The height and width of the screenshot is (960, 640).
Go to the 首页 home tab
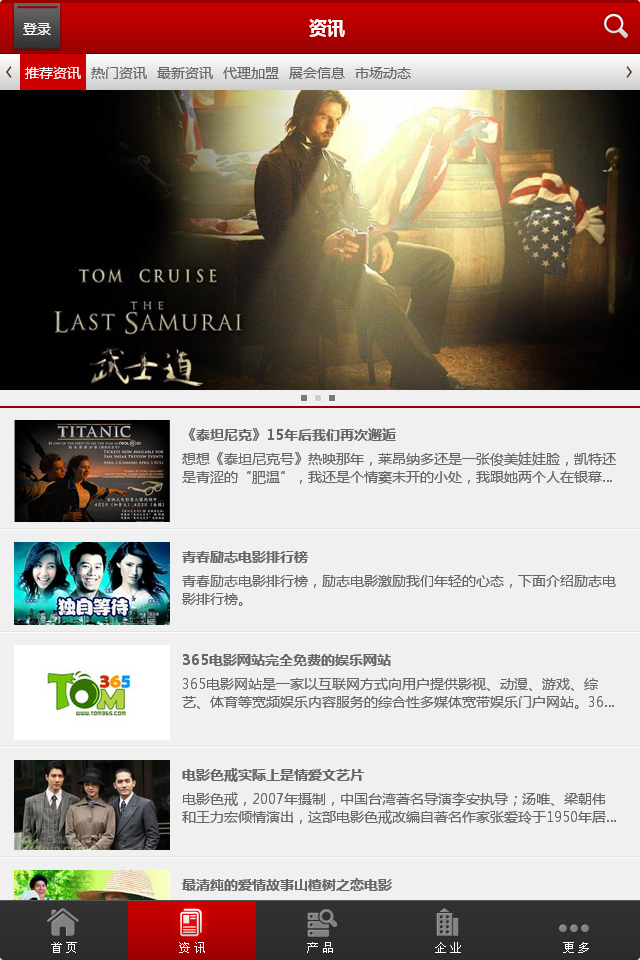click(x=64, y=931)
